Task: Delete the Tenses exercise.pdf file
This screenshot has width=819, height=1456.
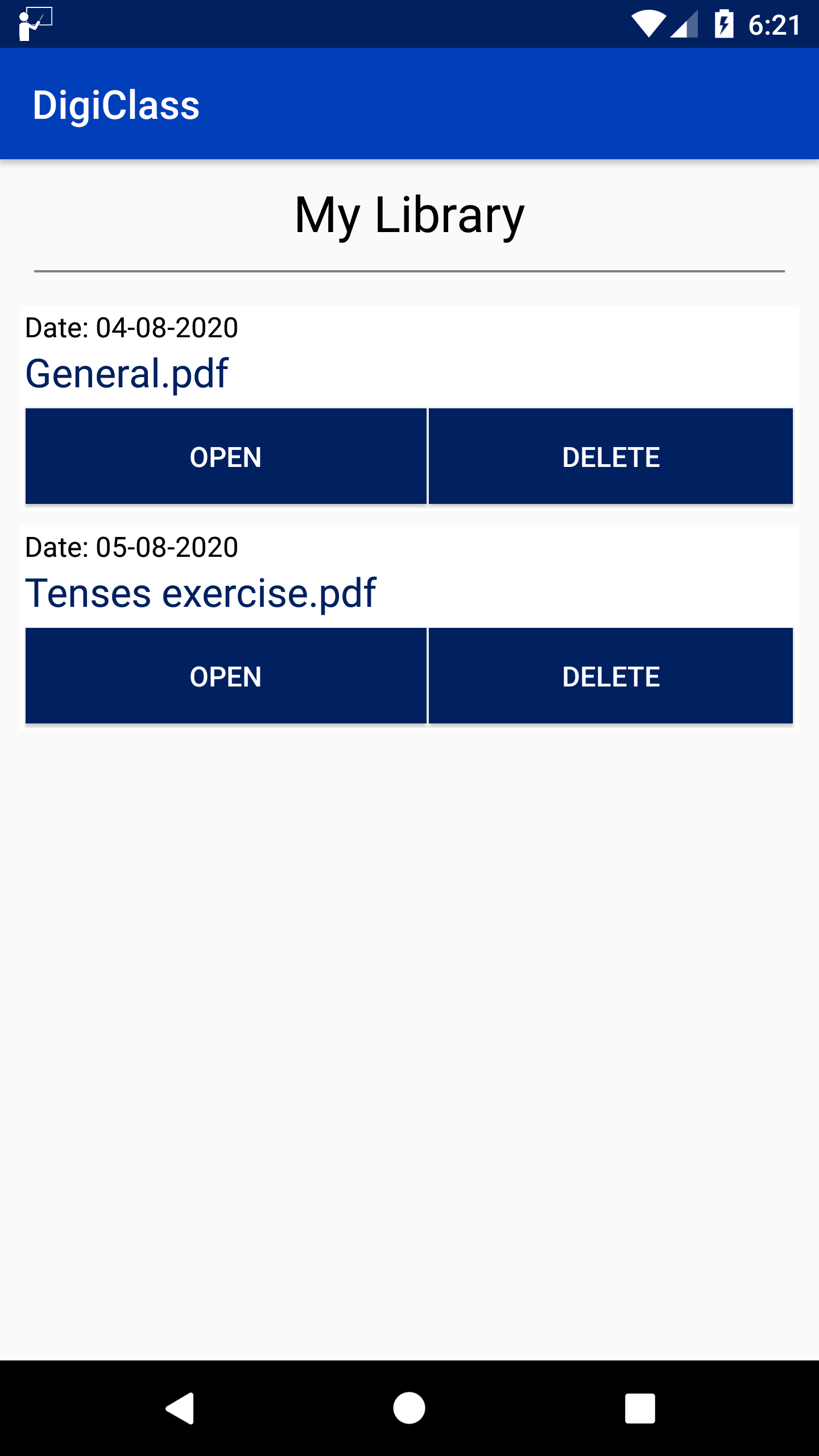Action: click(x=610, y=676)
